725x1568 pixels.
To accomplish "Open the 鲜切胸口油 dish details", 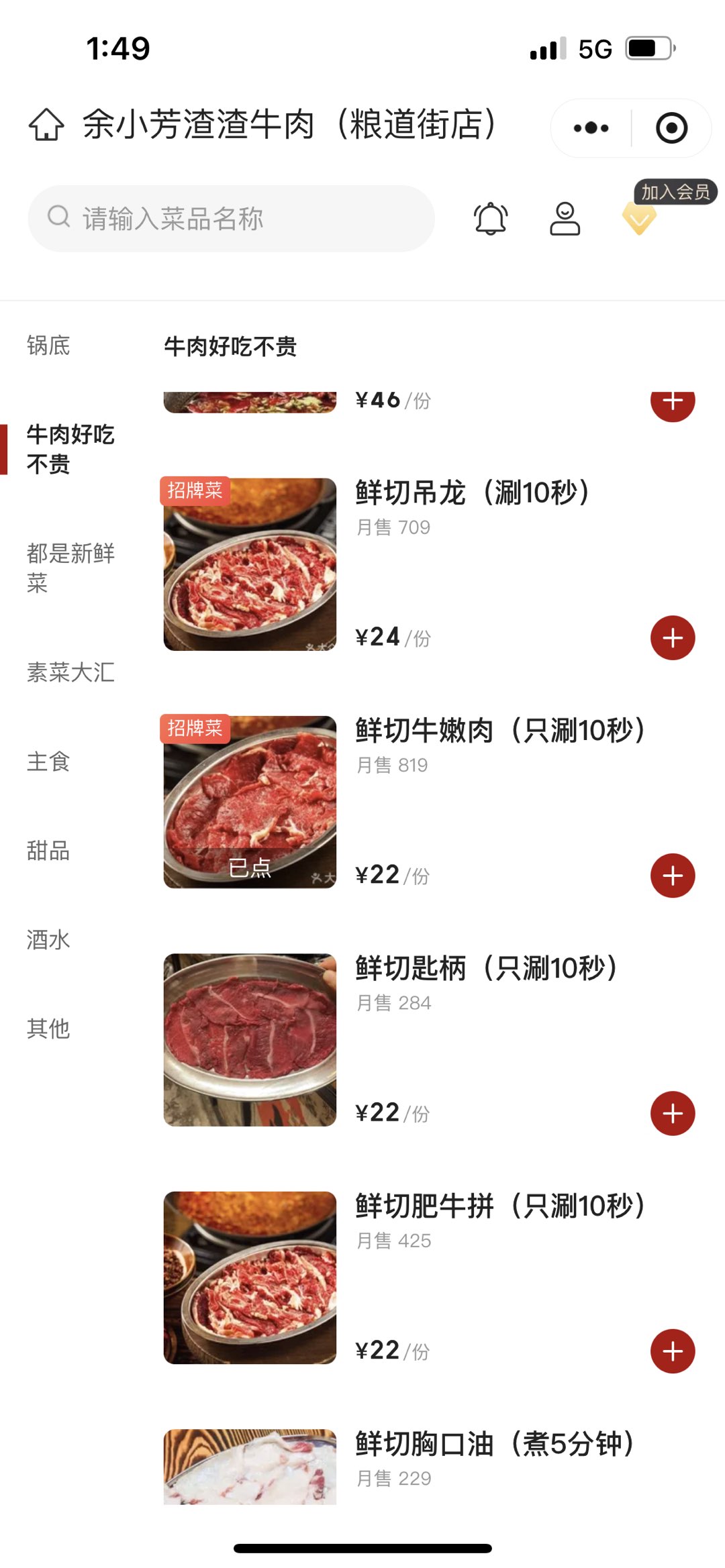I will point(493,1444).
